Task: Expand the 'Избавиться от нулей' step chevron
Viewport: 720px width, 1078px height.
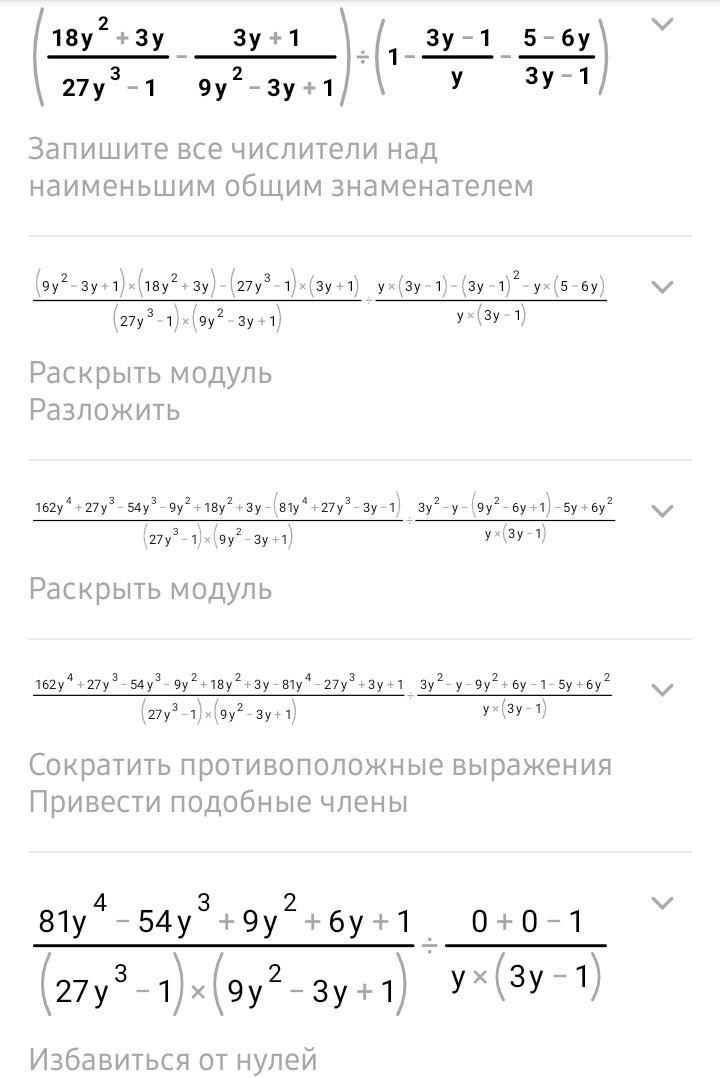Action: 662,903
